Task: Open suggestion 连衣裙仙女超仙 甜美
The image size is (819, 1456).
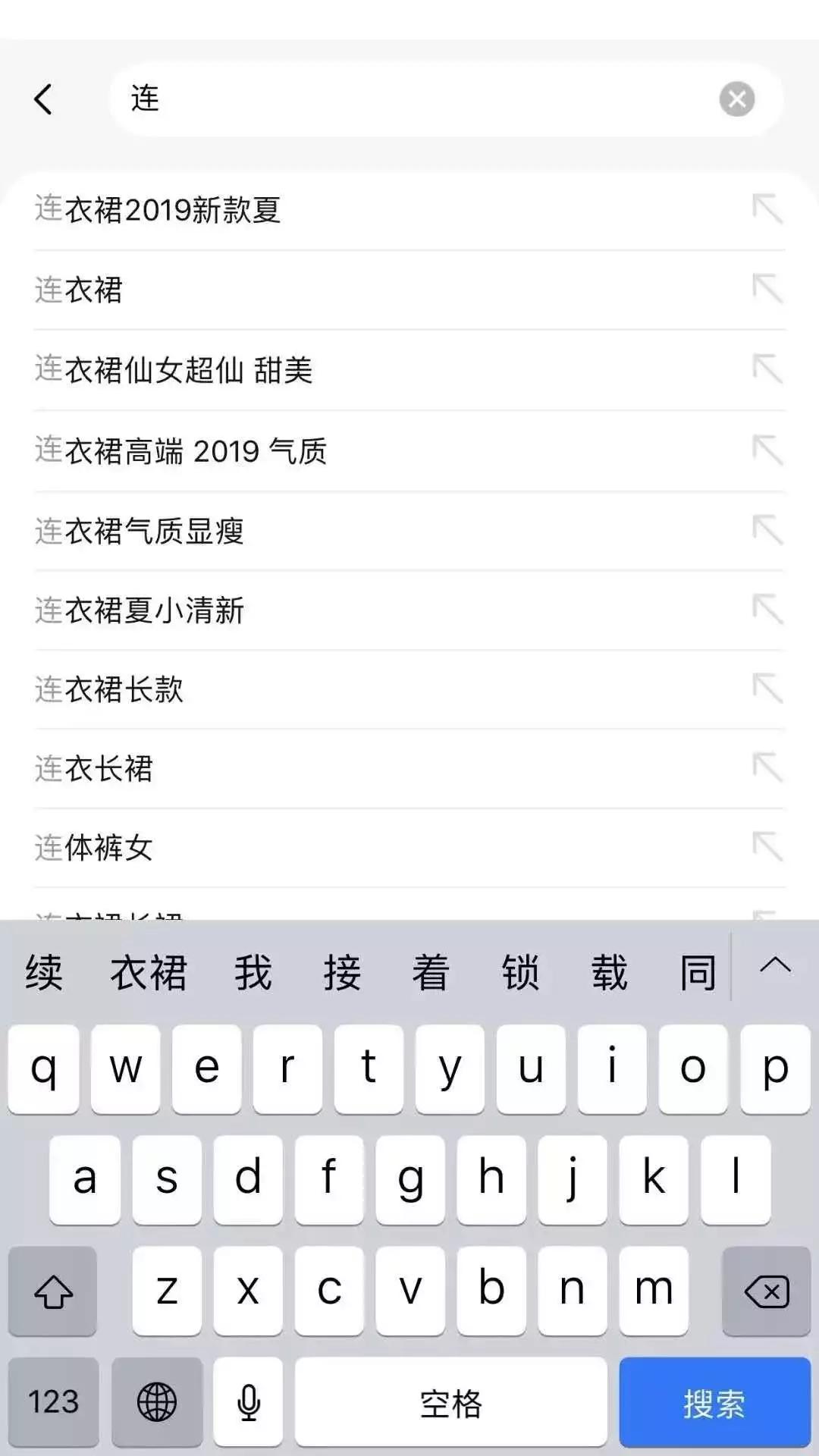Action: [174, 370]
